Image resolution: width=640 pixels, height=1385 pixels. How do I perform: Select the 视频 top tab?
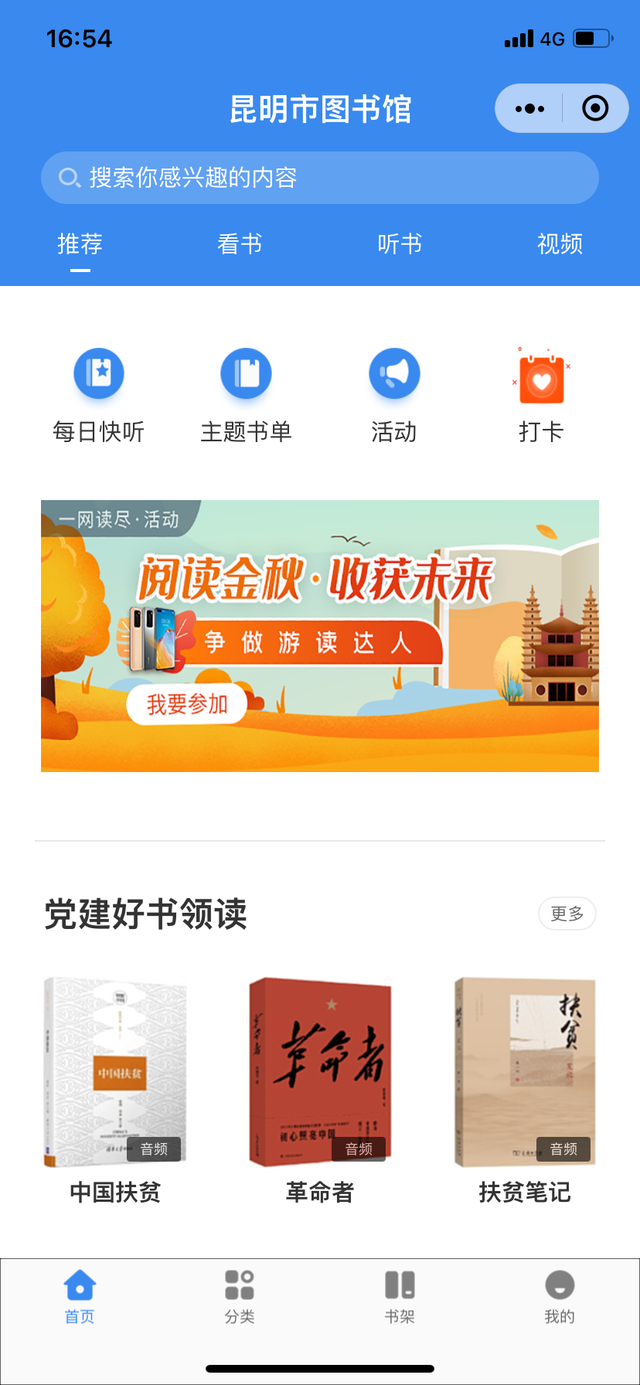[560, 244]
